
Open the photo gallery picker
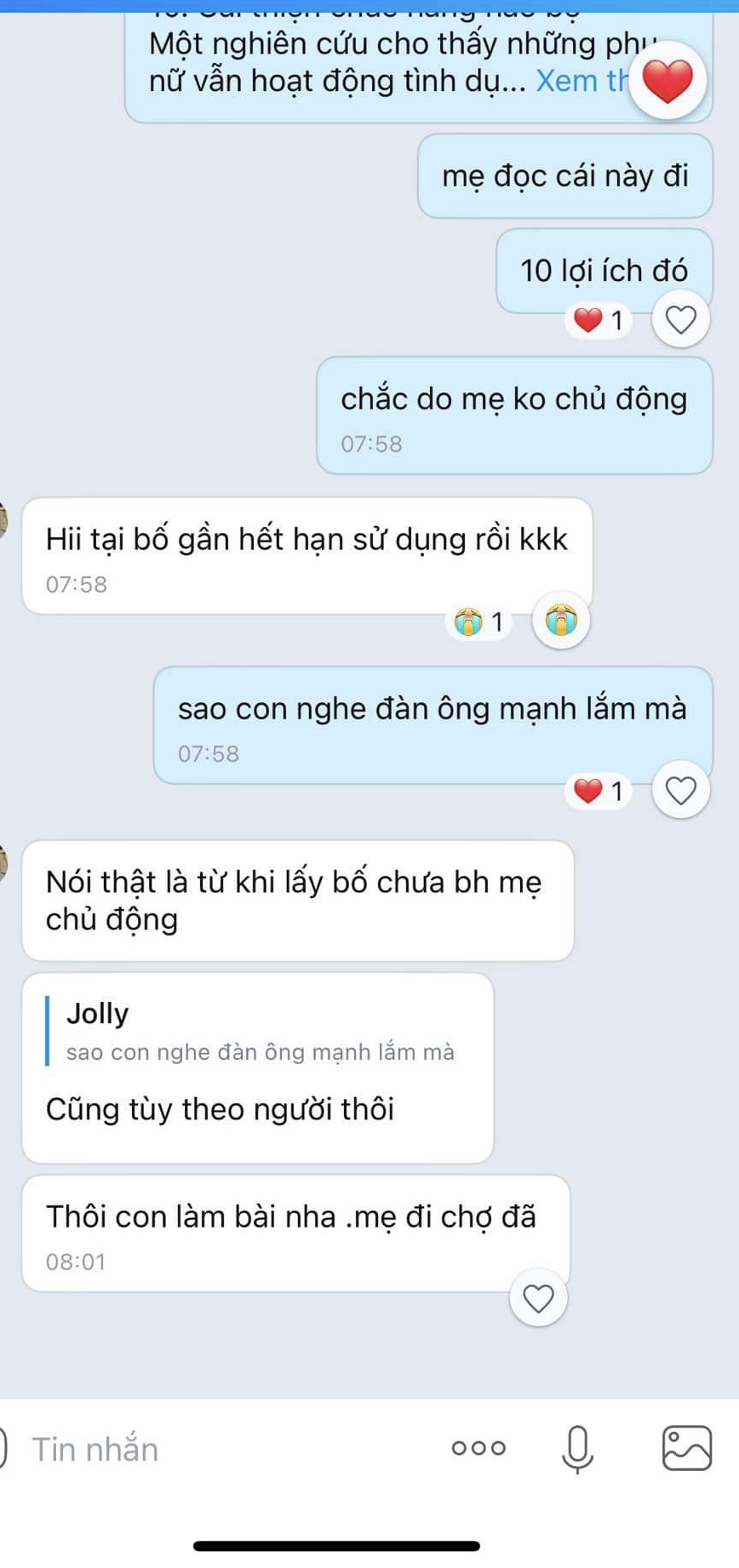686,1448
